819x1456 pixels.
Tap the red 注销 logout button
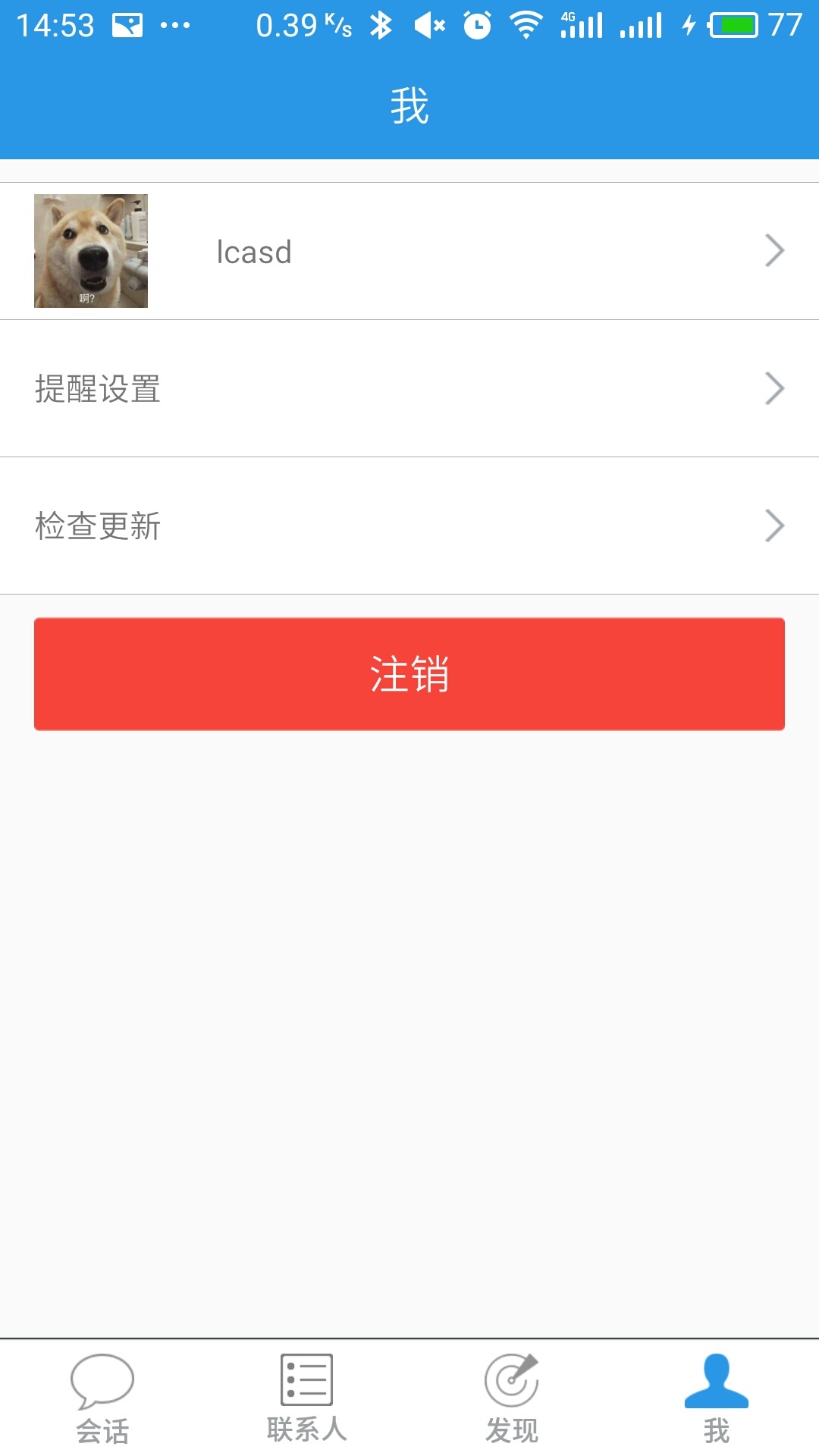tap(409, 674)
